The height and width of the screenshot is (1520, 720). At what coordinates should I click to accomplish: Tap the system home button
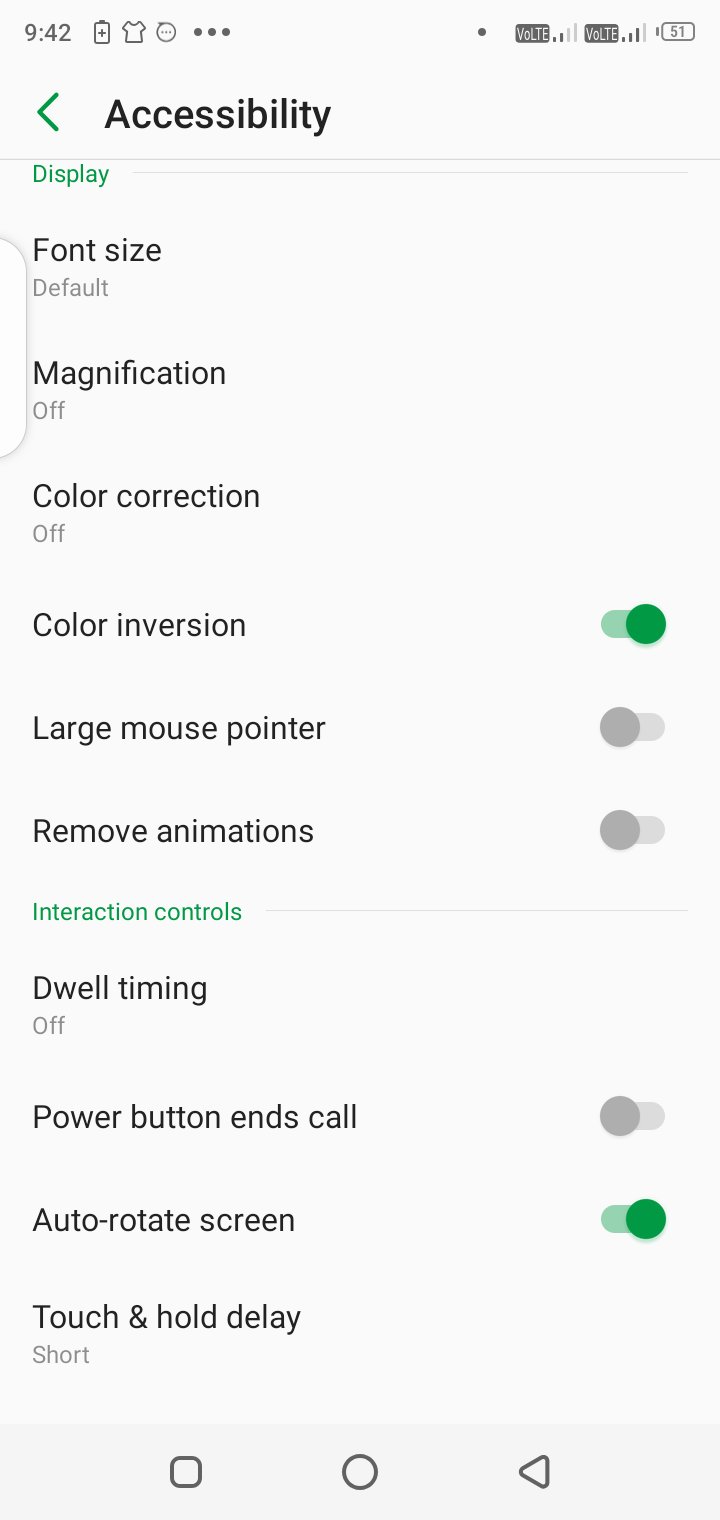360,1472
